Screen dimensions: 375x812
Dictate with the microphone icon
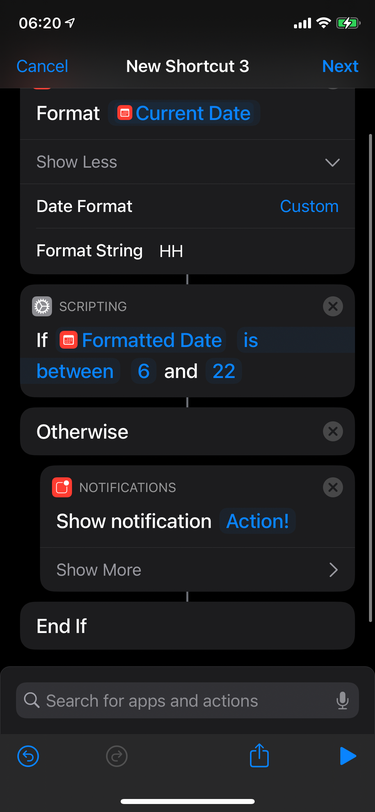tap(342, 701)
